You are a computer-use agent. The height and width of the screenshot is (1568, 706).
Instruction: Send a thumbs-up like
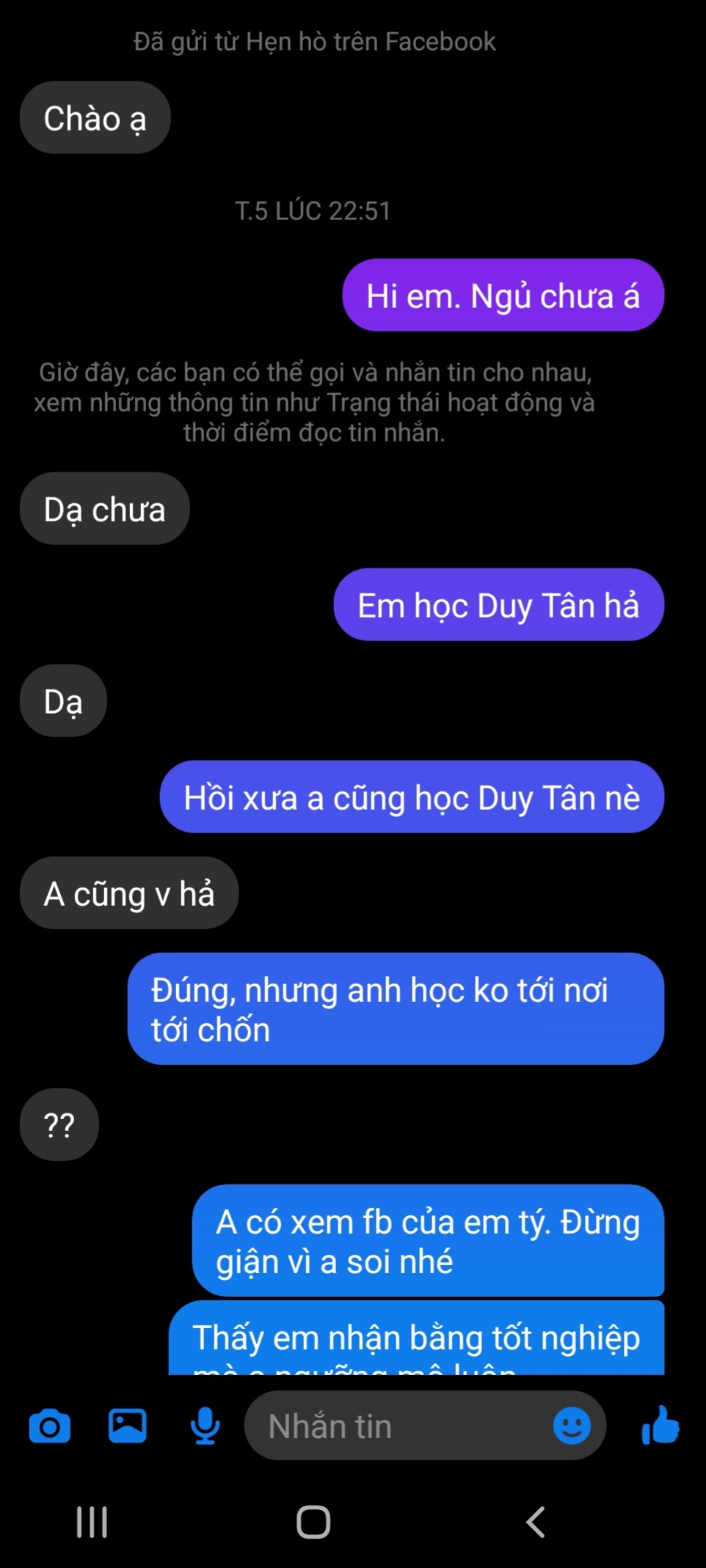660,1426
